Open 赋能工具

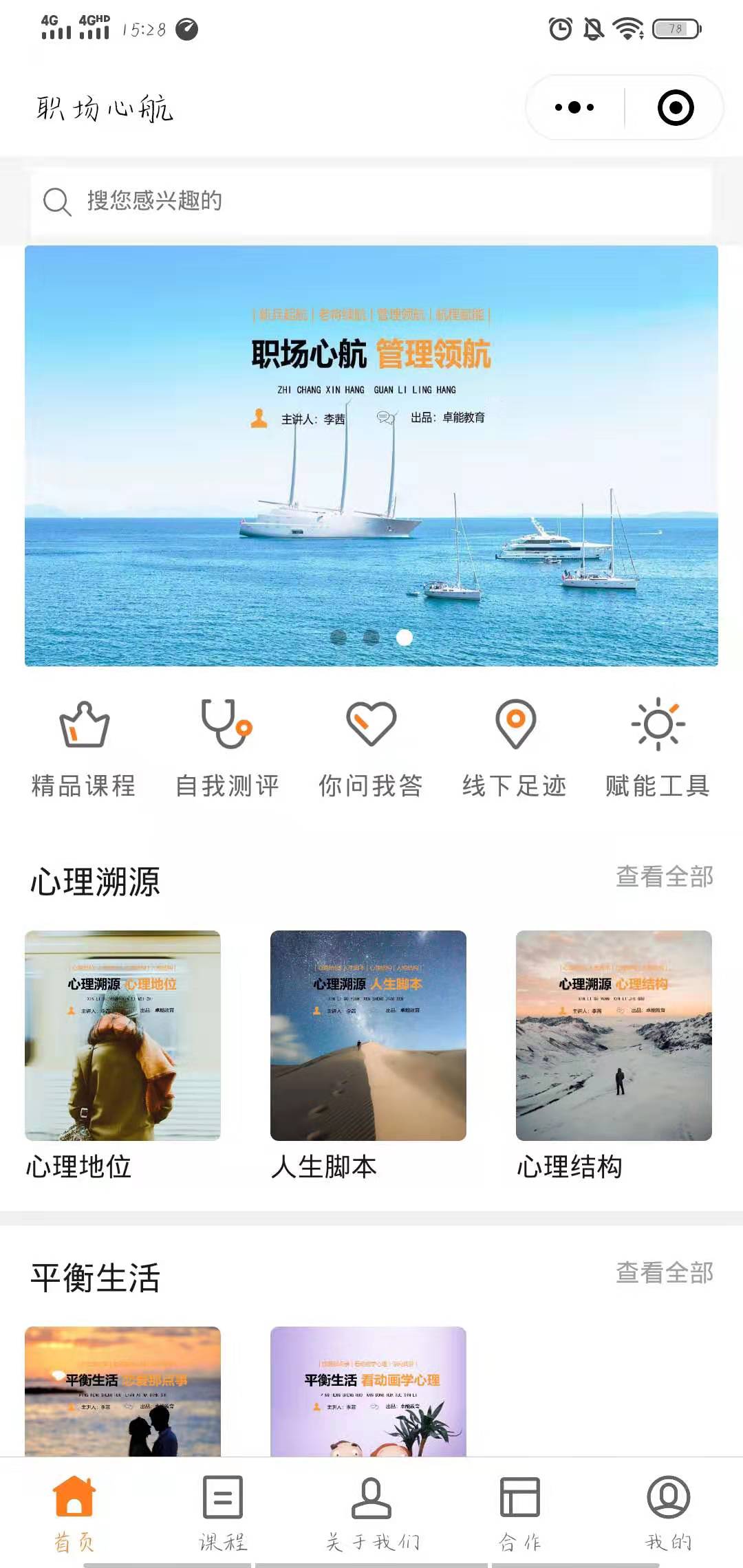[x=658, y=748]
